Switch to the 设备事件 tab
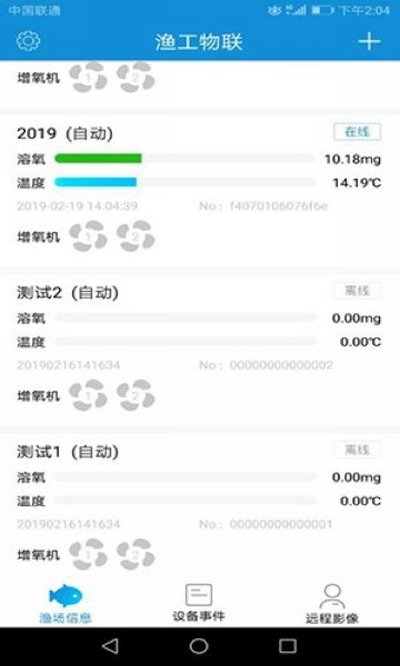Screen dimensions: 400x666 coord(199,603)
